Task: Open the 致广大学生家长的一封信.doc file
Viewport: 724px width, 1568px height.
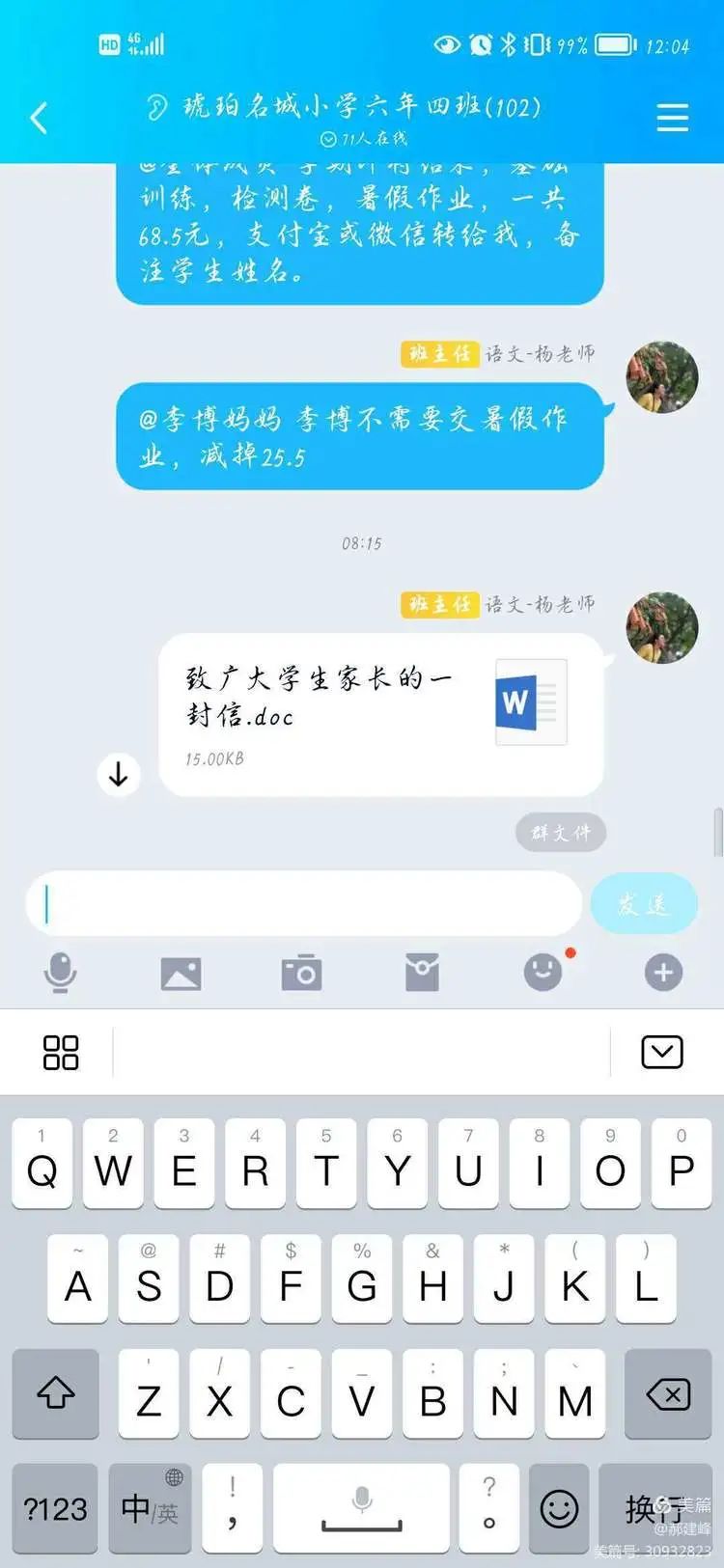Action: [380, 714]
